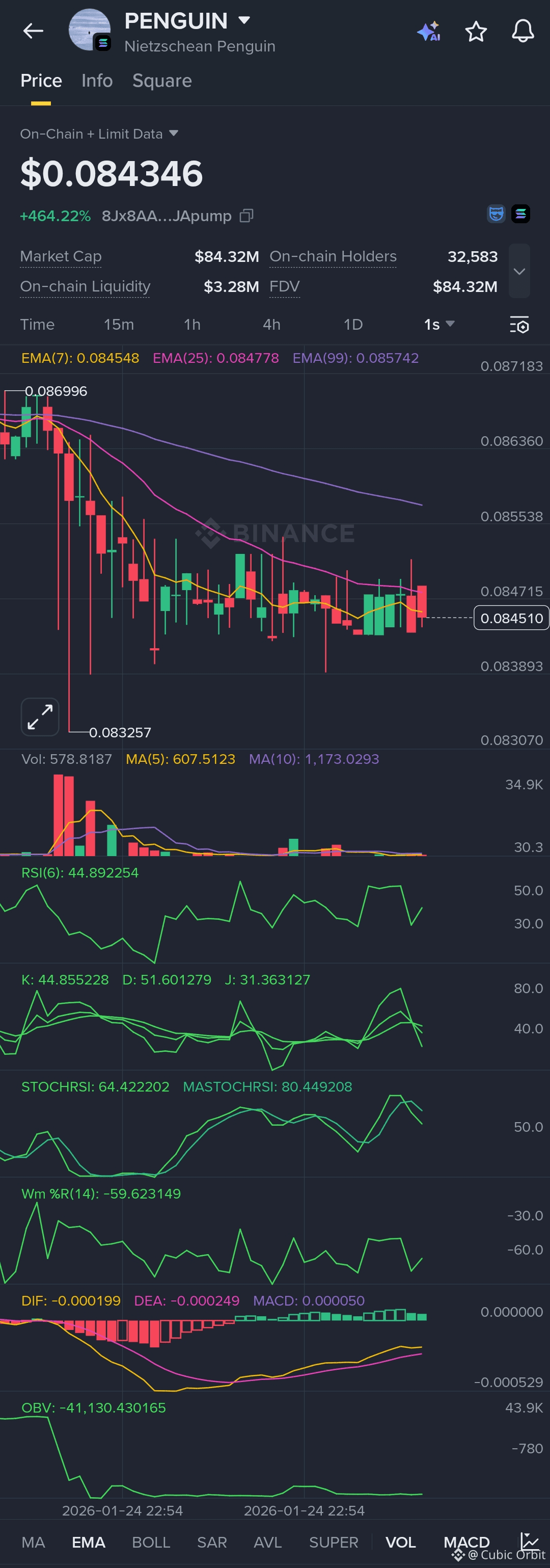Select the 1D chart interval

click(x=353, y=325)
